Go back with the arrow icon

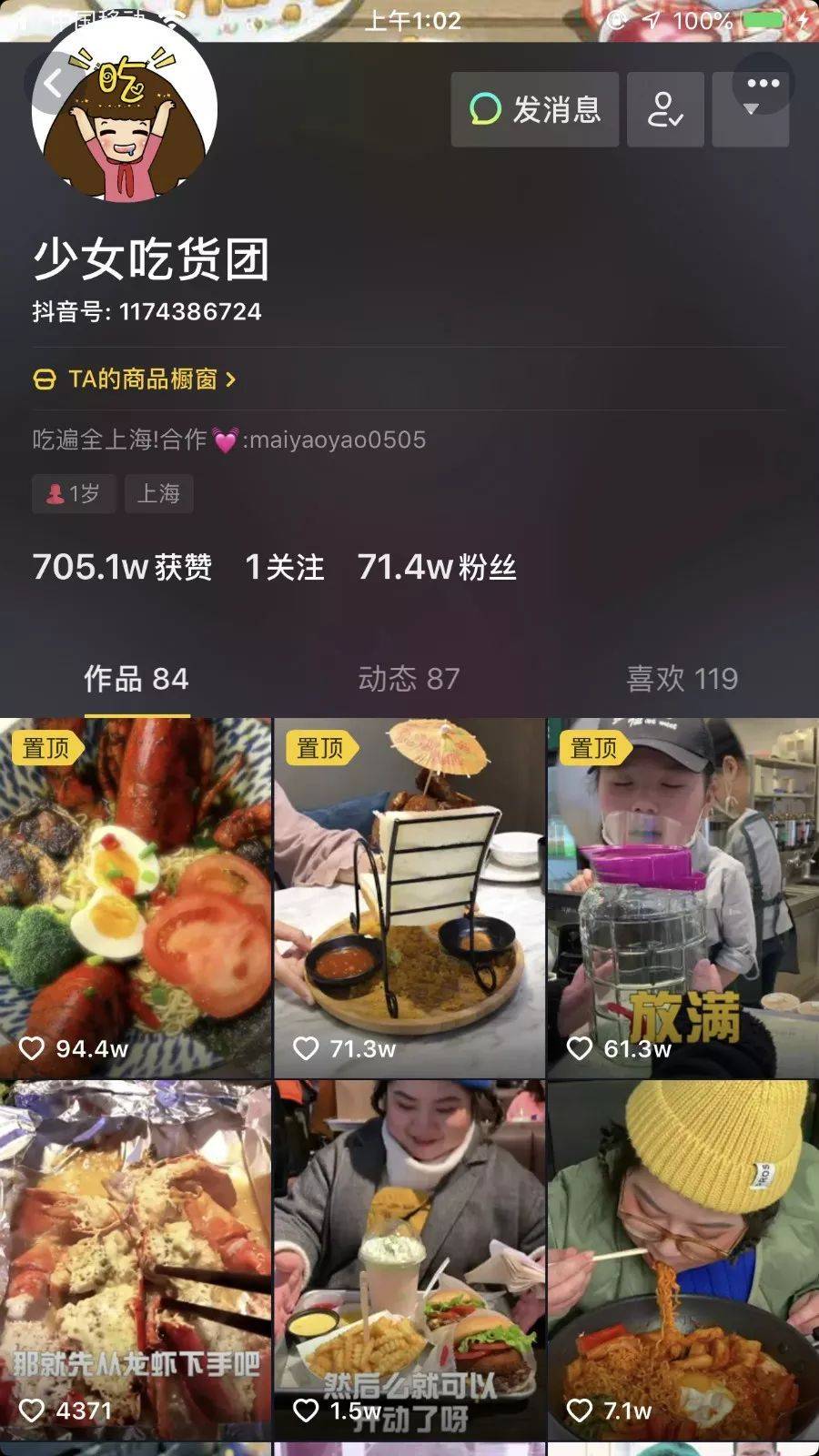coord(53,85)
